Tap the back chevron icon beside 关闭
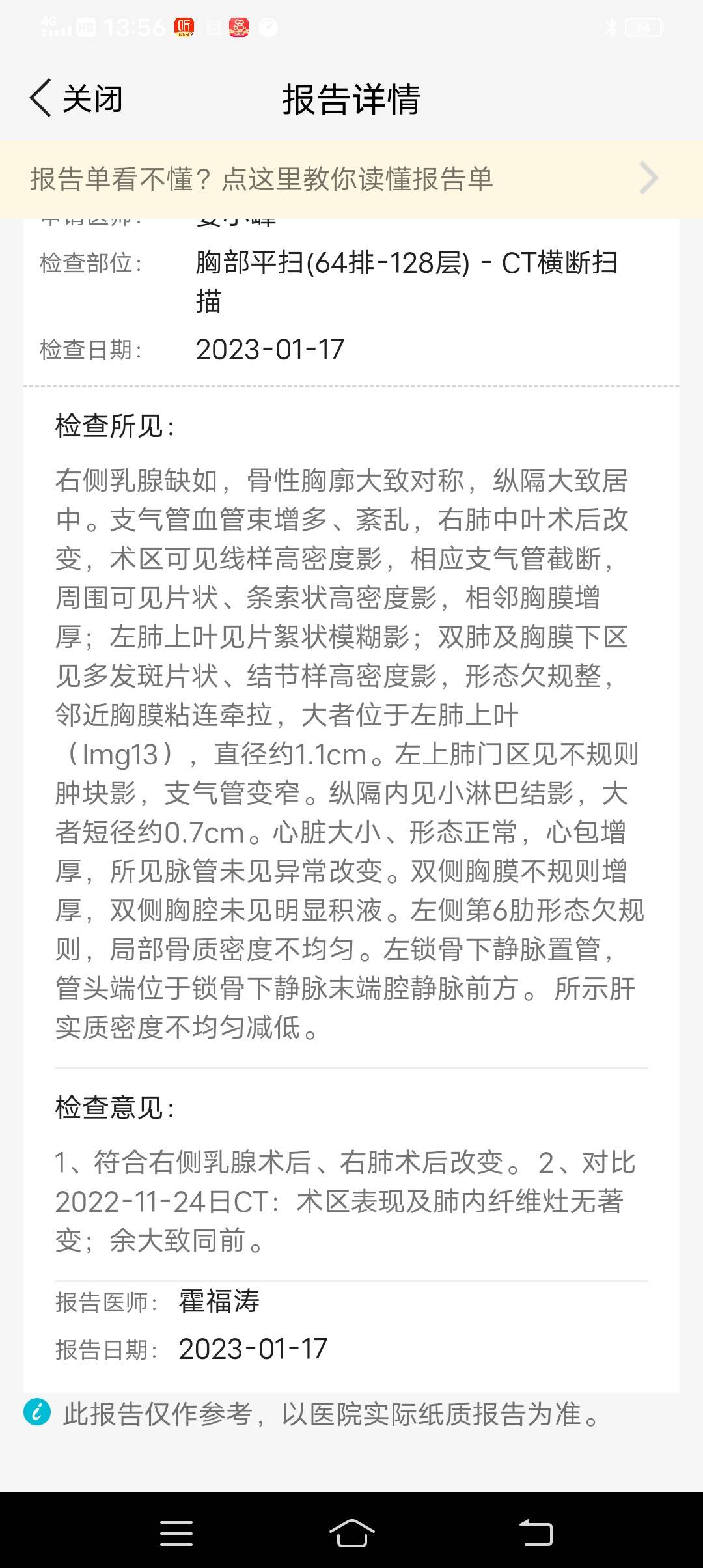This screenshot has width=703, height=1568. pos(40,98)
